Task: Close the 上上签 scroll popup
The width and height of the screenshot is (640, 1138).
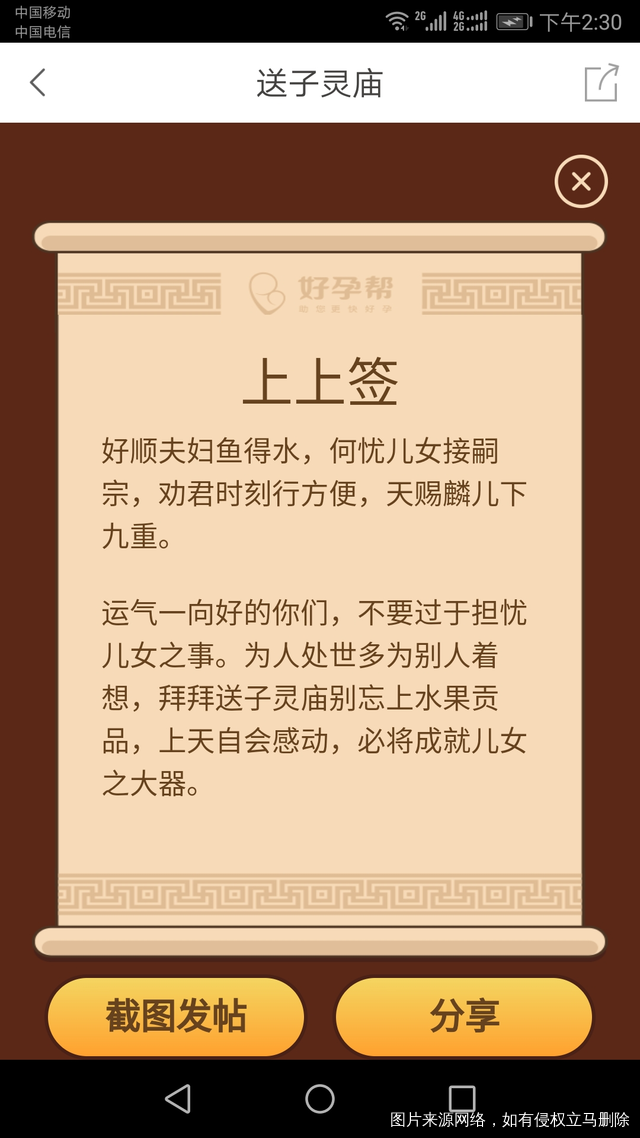Action: coord(581,182)
